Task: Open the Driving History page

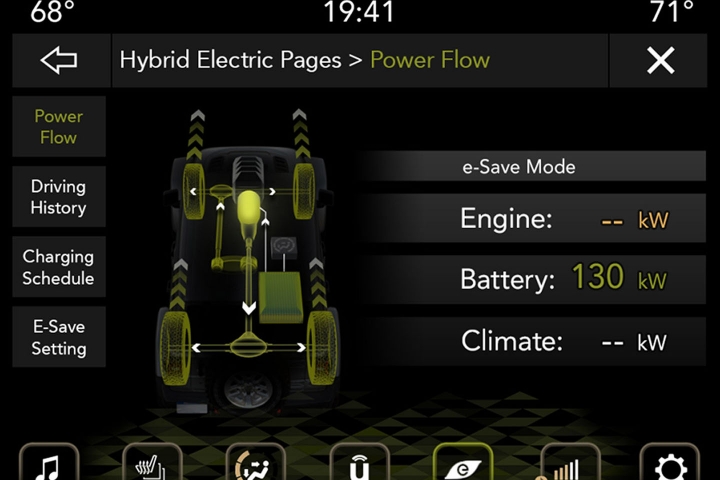Action: (x=58, y=197)
